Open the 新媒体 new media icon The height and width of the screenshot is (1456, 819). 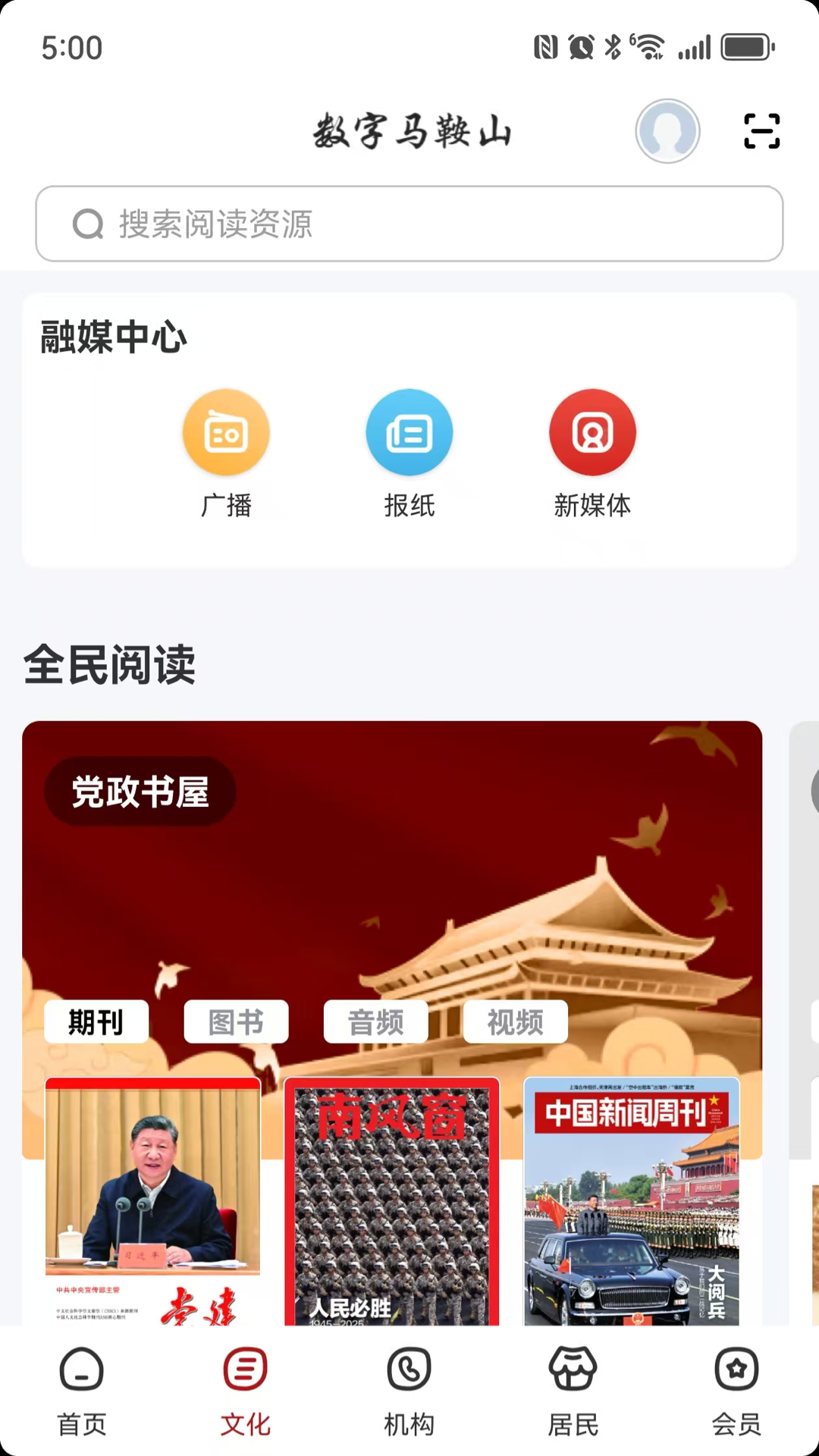coord(592,431)
